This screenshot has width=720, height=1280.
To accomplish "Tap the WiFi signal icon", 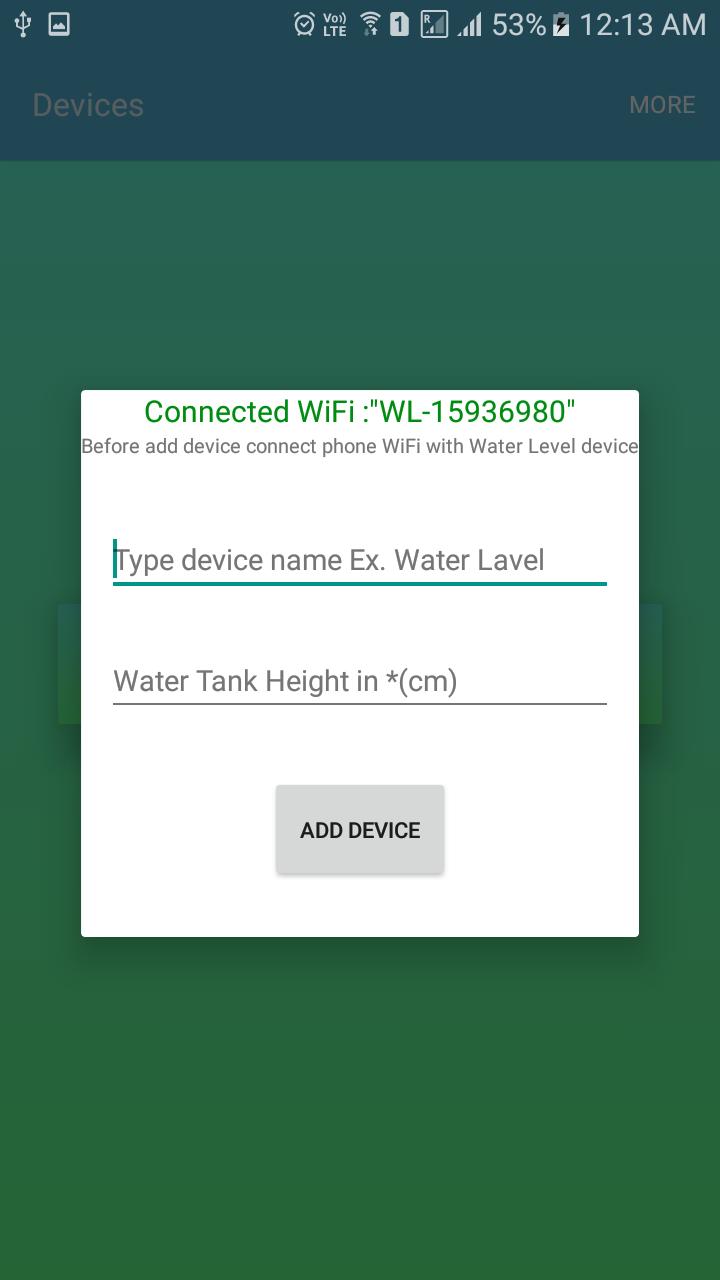I will 372,24.
